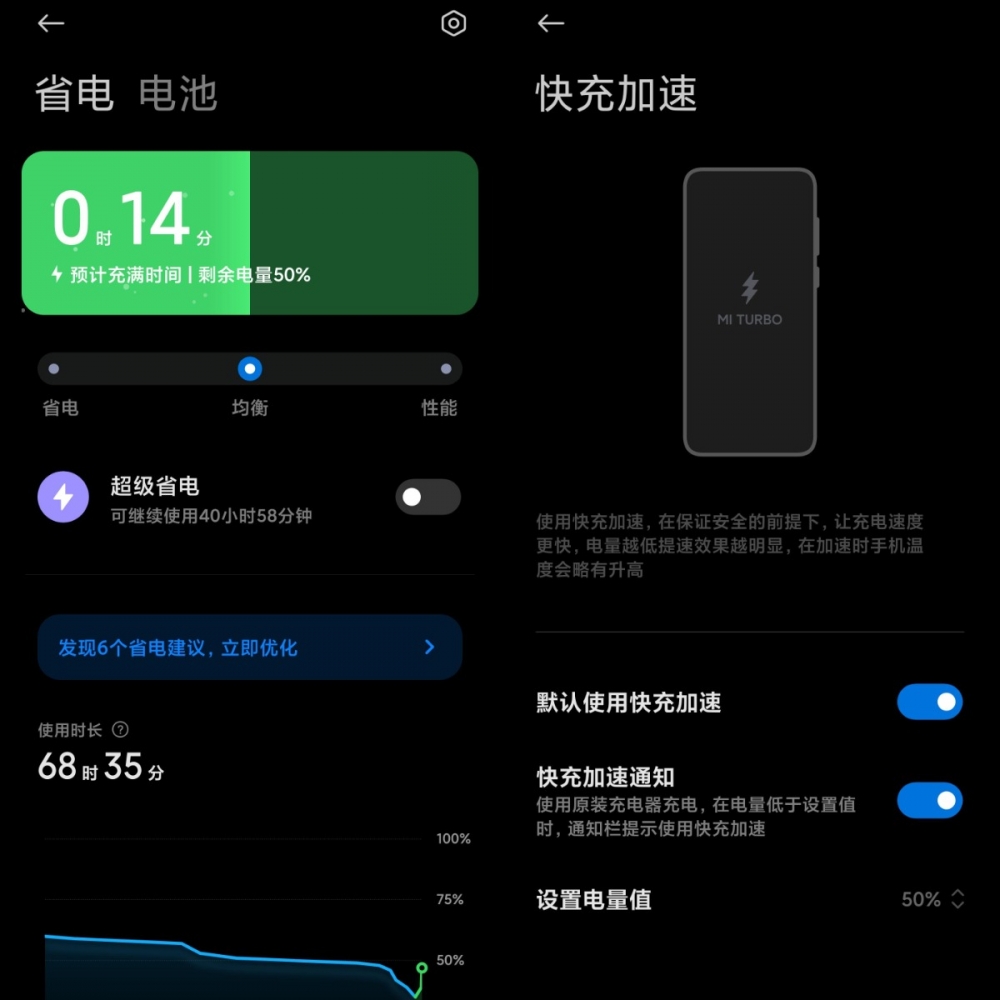Disable 快充加速通知 switch
This screenshot has height=1000, width=1000.
[x=929, y=800]
